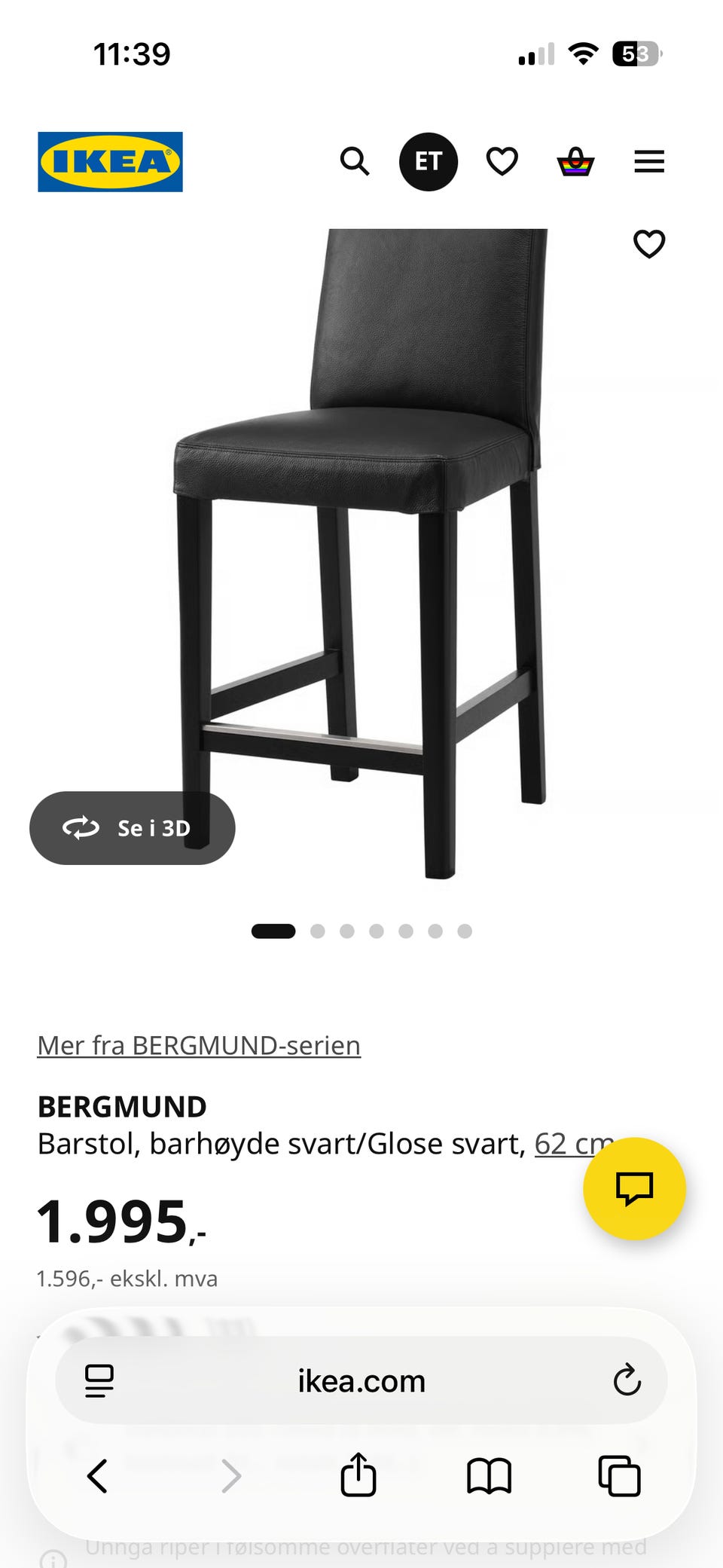Open Safari bookmarks
Screen dimensions: 723x1568
489,1475
